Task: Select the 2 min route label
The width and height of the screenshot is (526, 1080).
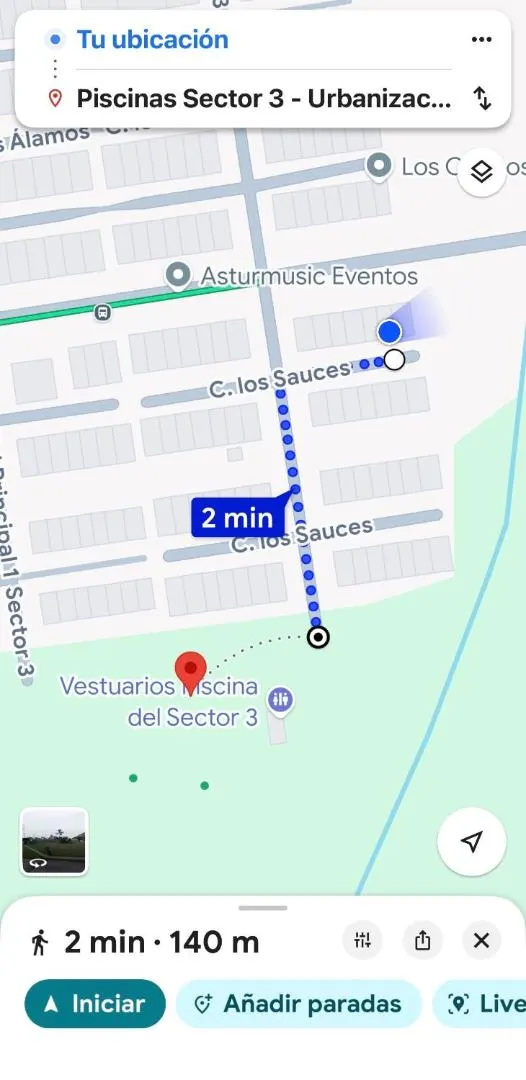Action: [x=238, y=517]
